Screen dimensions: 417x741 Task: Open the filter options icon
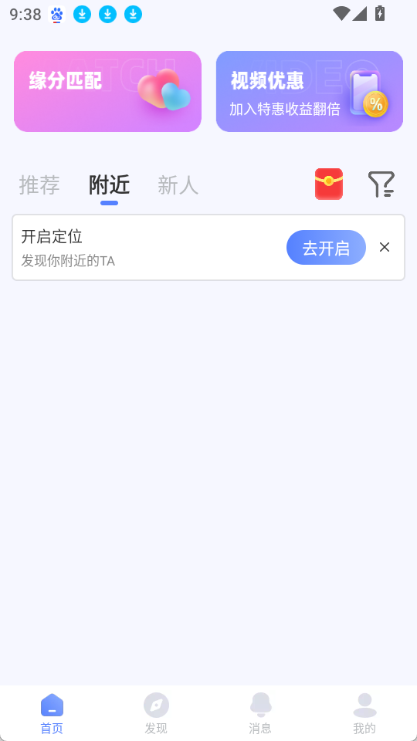381,184
